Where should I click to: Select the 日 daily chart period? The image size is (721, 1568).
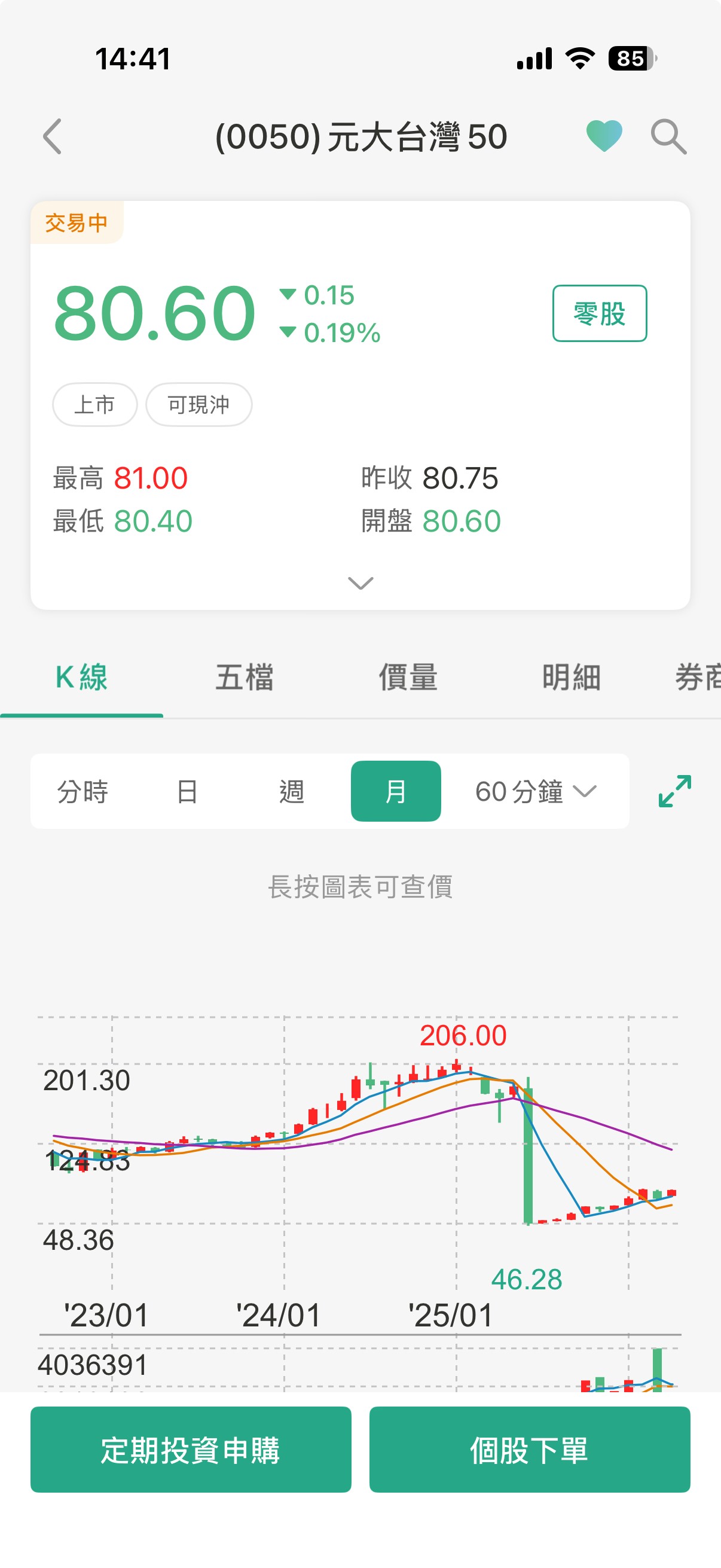(187, 791)
